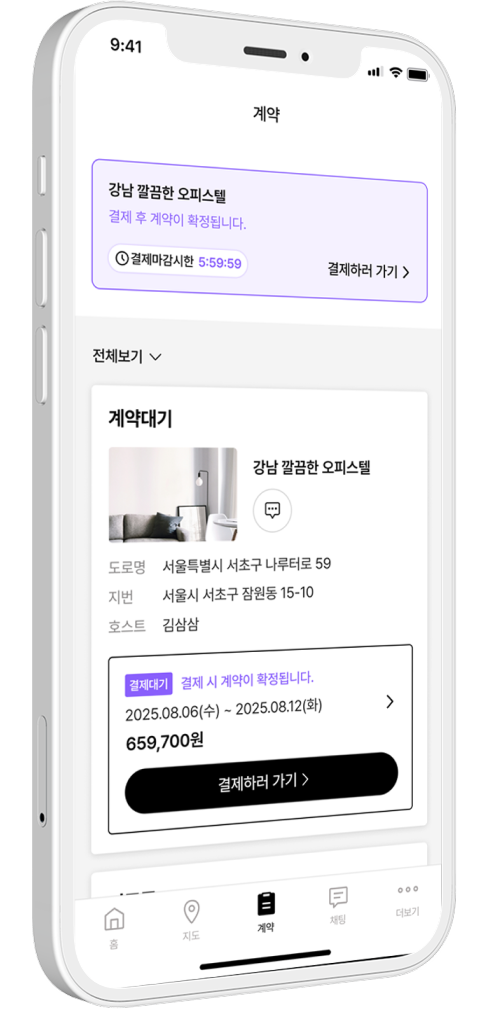488x1009 pixels.
Task: Tap the black 결제하러 가기 button
Action: pyautogui.click(x=261, y=782)
